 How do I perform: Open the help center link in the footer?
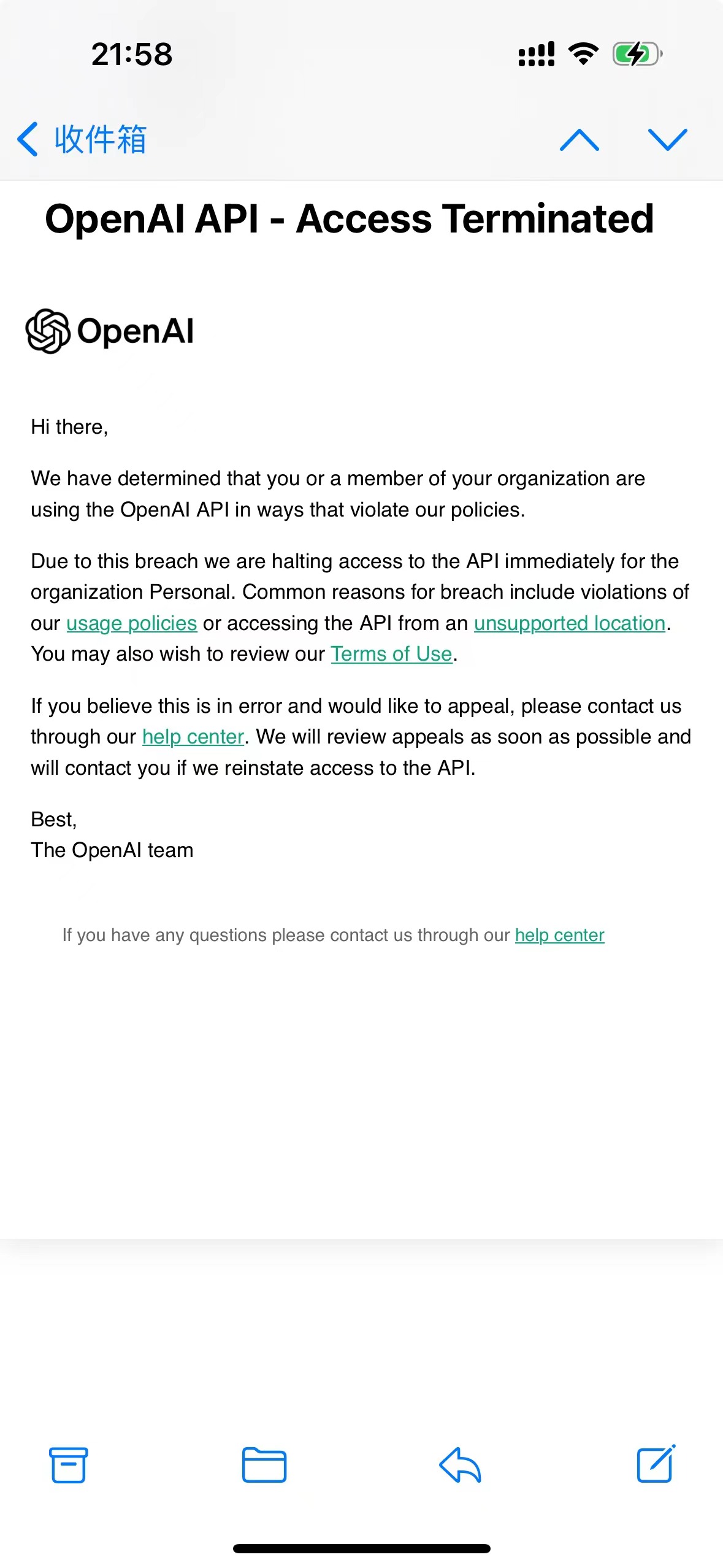(x=559, y=935)
